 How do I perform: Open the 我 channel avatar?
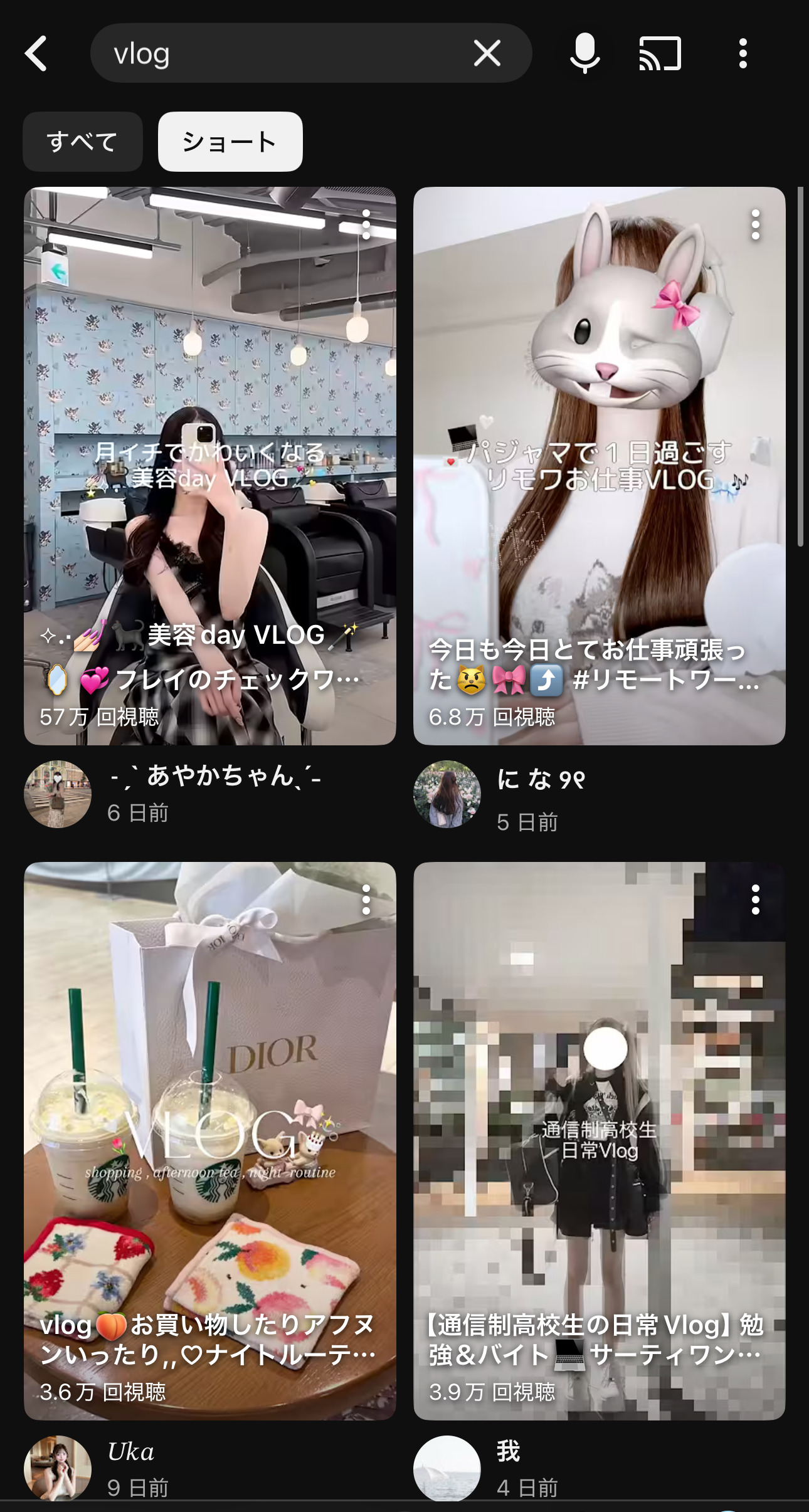click(447, 1468)
